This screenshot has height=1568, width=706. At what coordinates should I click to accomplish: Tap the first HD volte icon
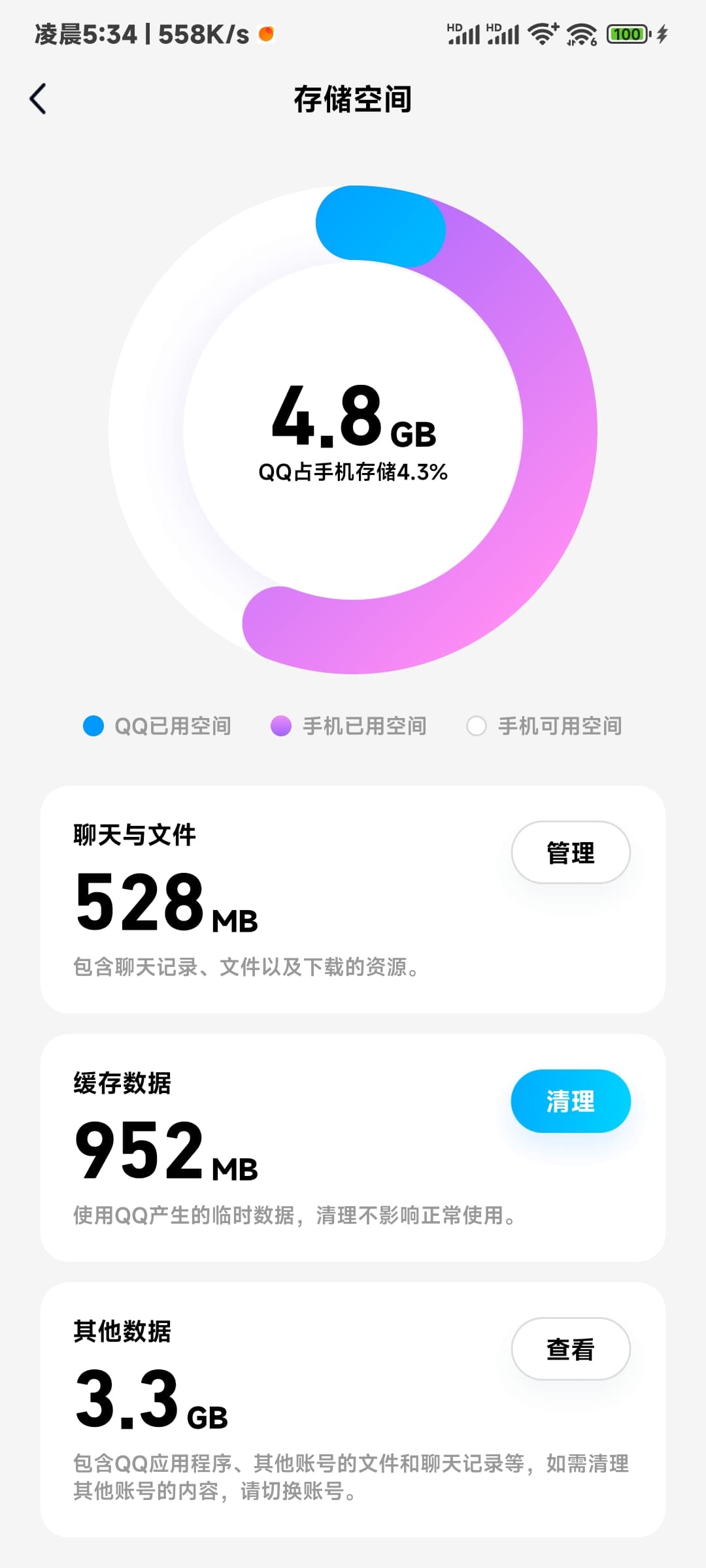coord(465,33)
